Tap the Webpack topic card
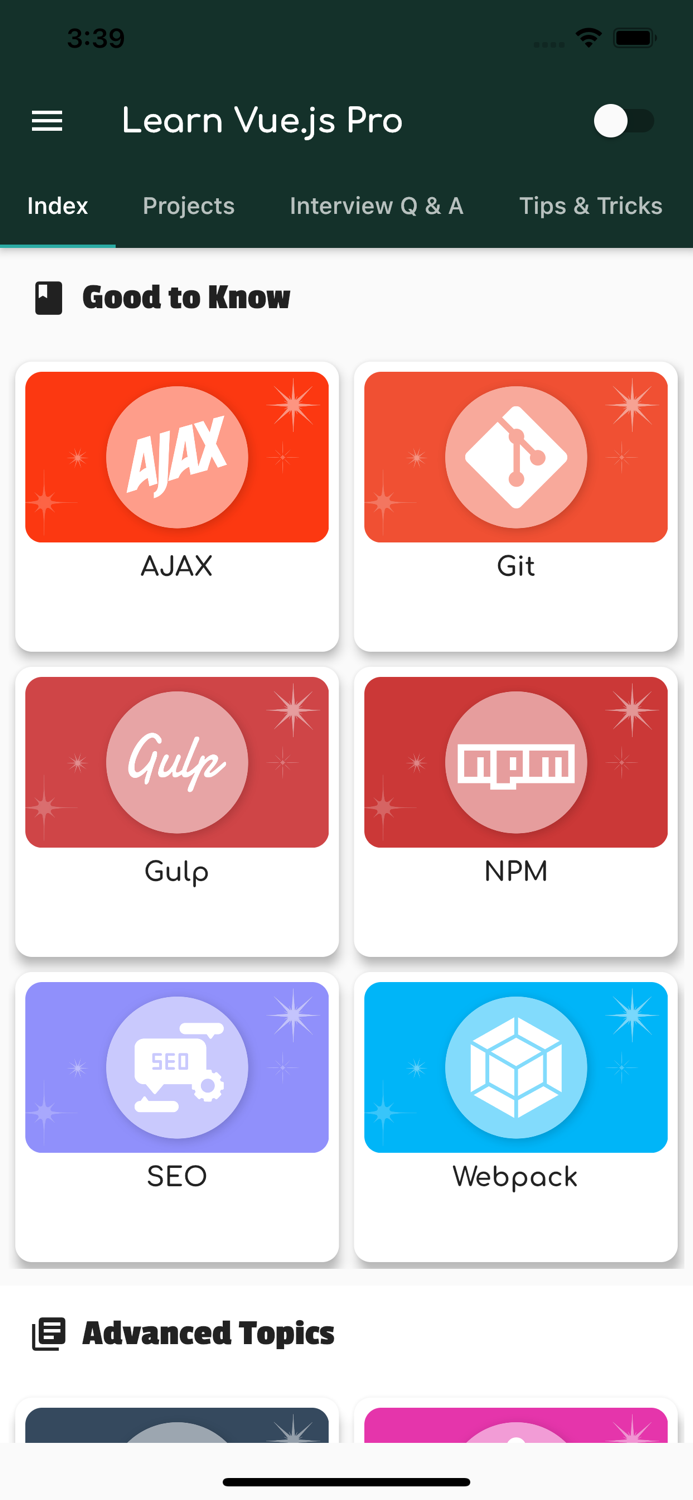Screen dimensions: 693x1500 point(516,1117)
